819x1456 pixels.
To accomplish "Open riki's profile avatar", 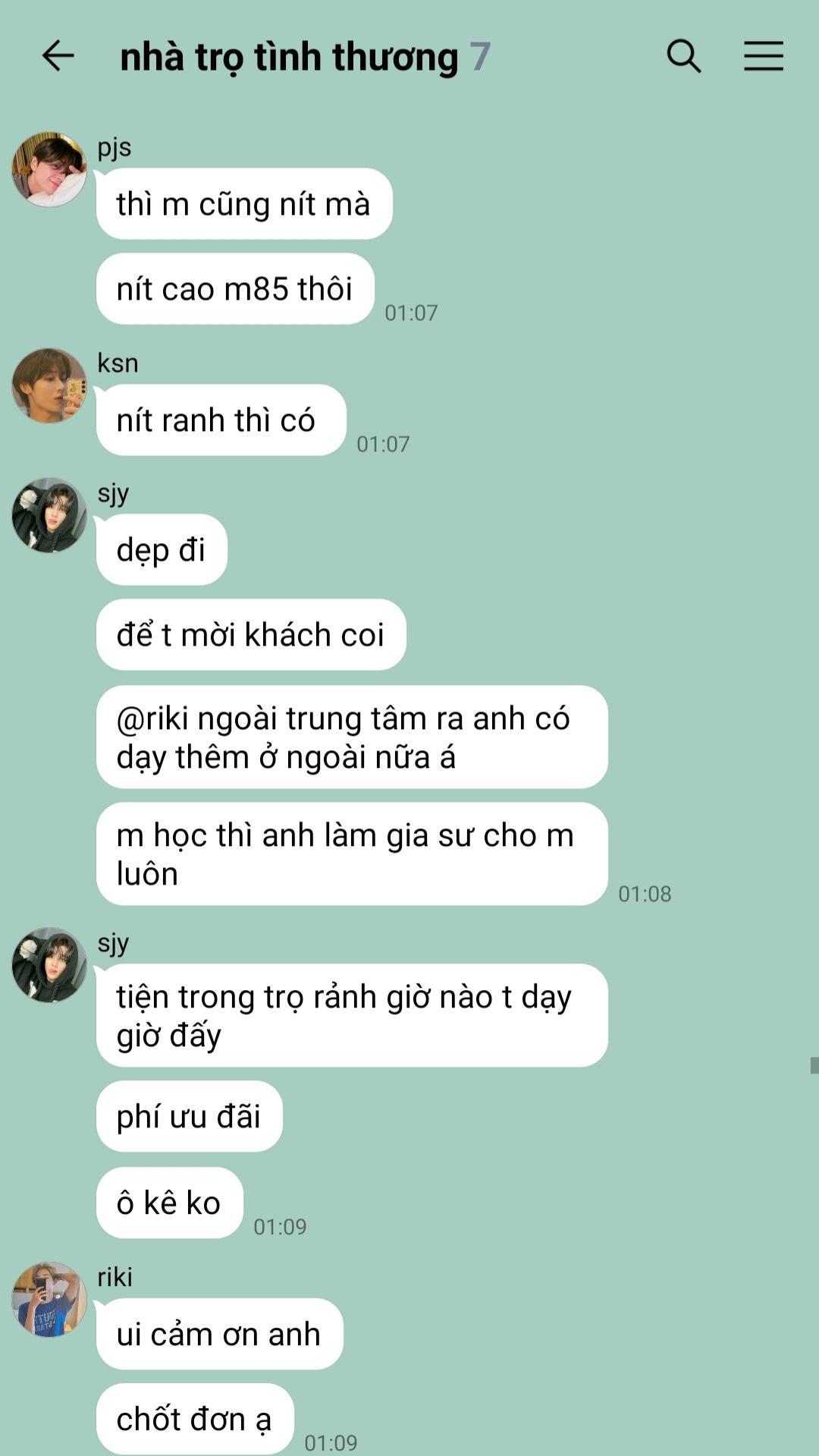I will (x=49, y=1299).
